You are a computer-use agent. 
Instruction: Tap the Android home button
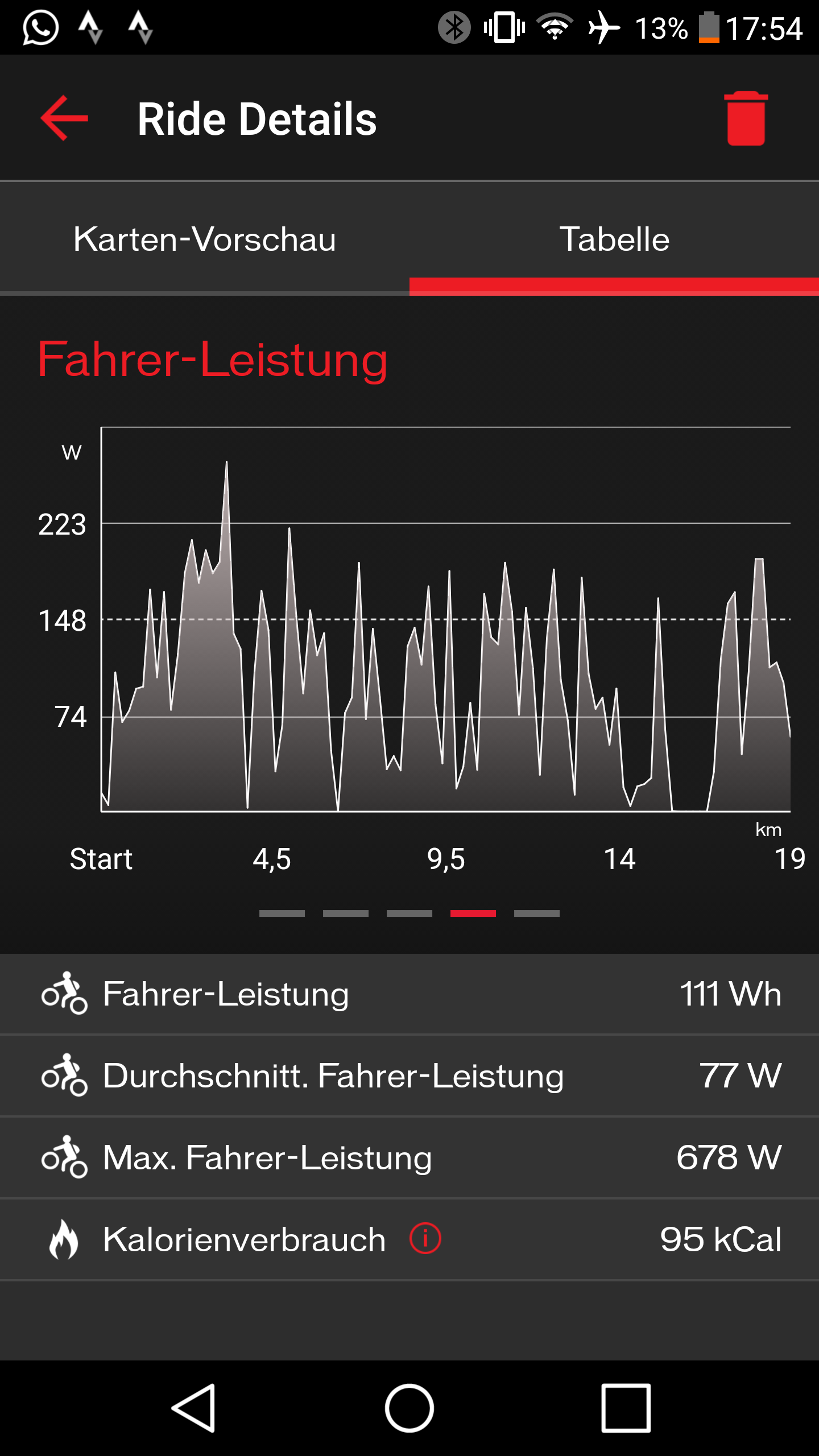409,1408
